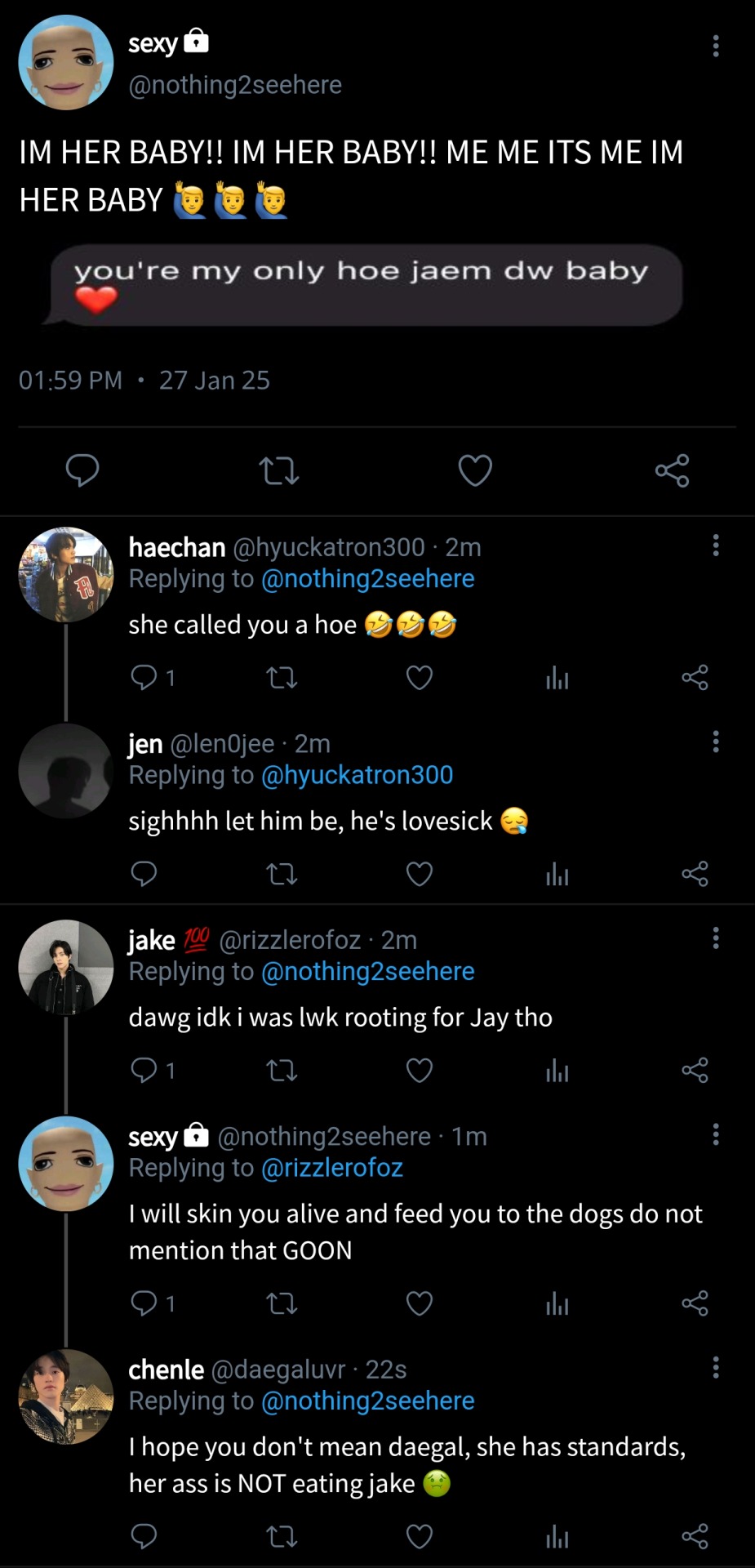Reply to the main post by sexy
The height and width of the screenshot is (1568, 755).
click(x=82, y=470)
